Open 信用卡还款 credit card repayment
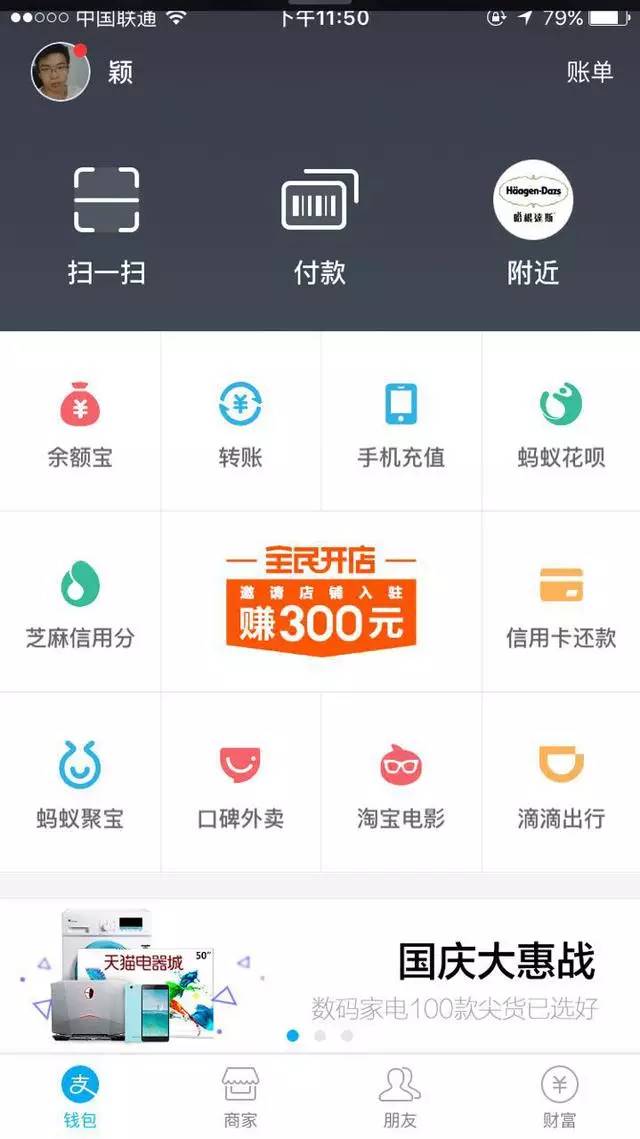 (x=561, y=602)
